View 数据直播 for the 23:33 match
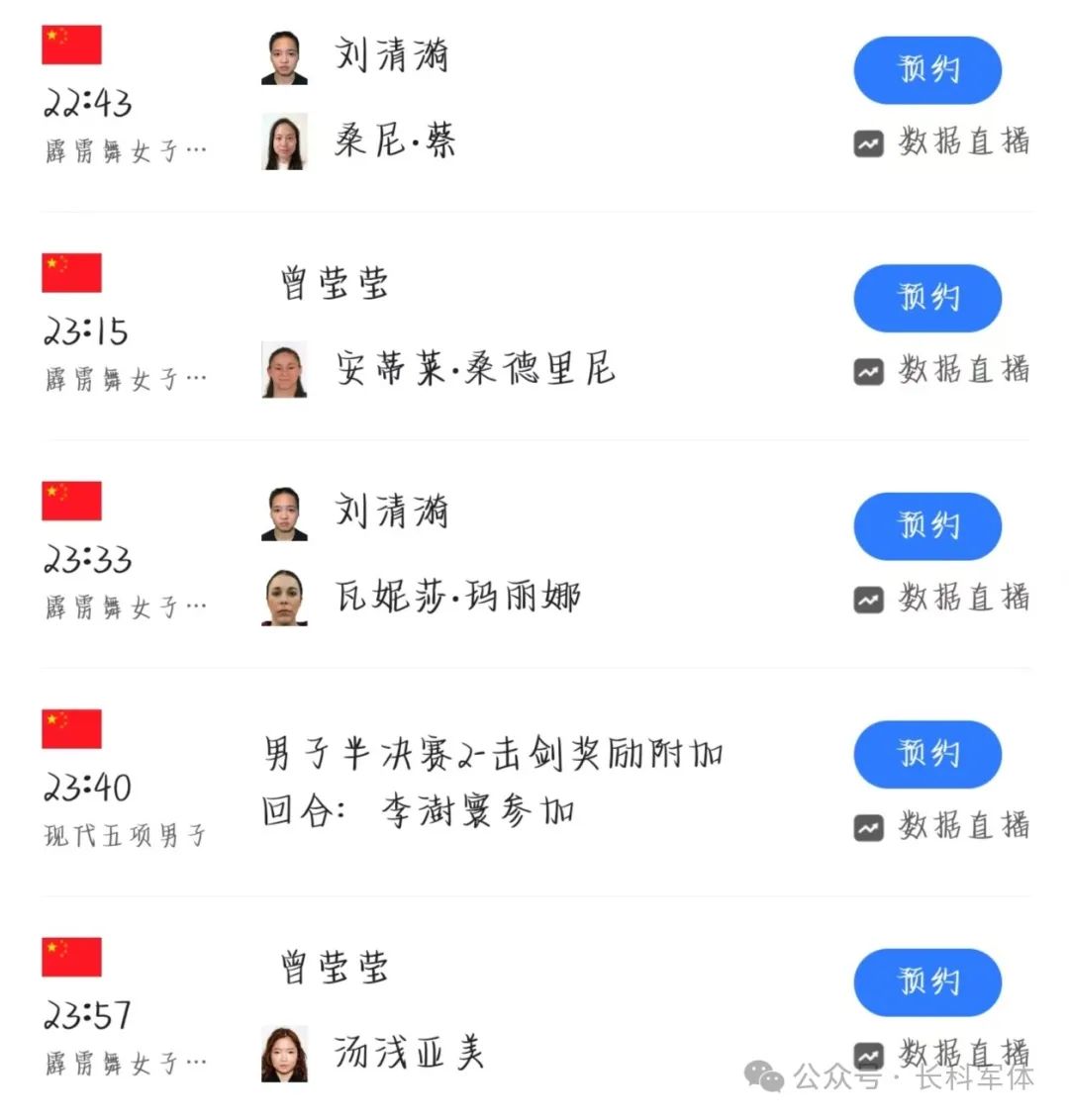The image size is (1069, 1120). (941, 599)
